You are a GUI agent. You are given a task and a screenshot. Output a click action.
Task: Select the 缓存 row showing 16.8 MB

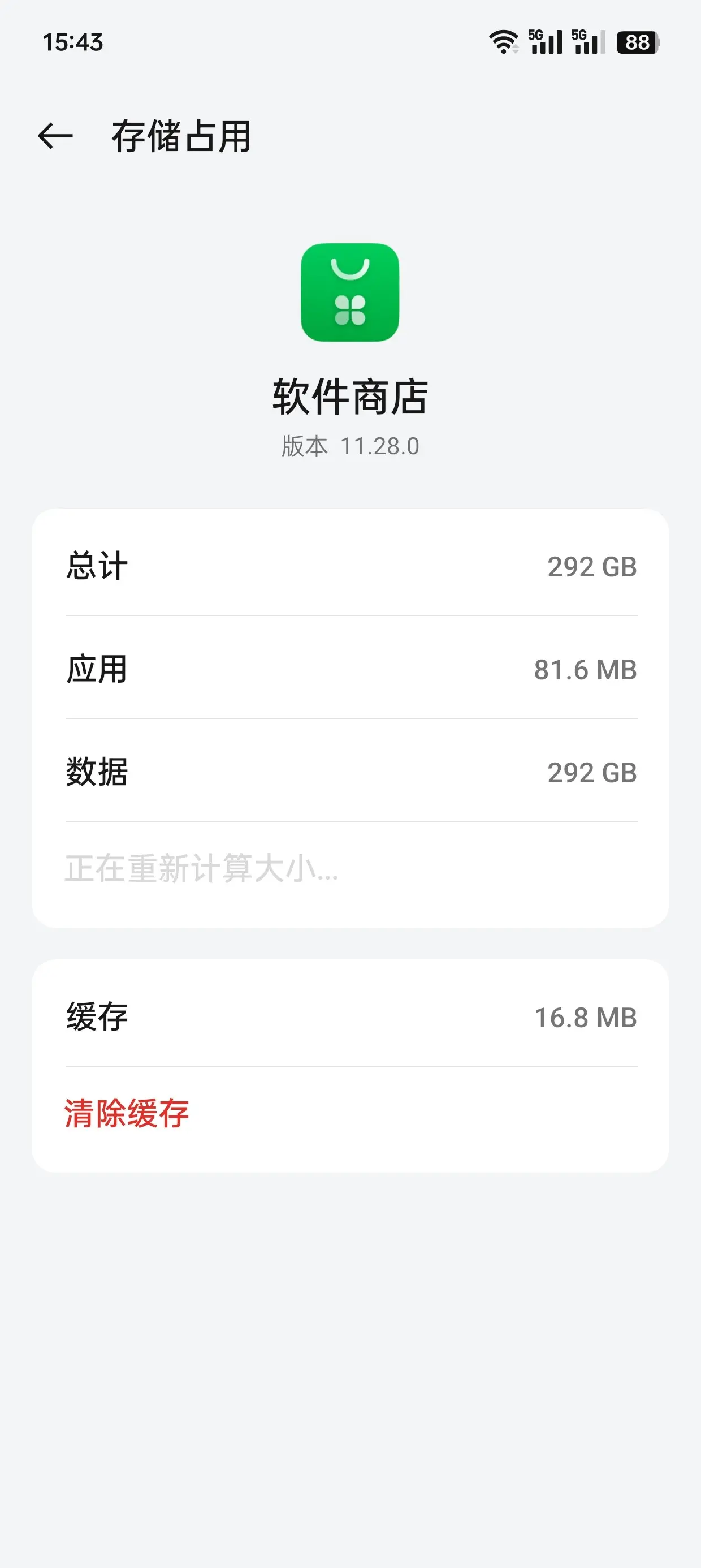click(x=350, y=1015)
